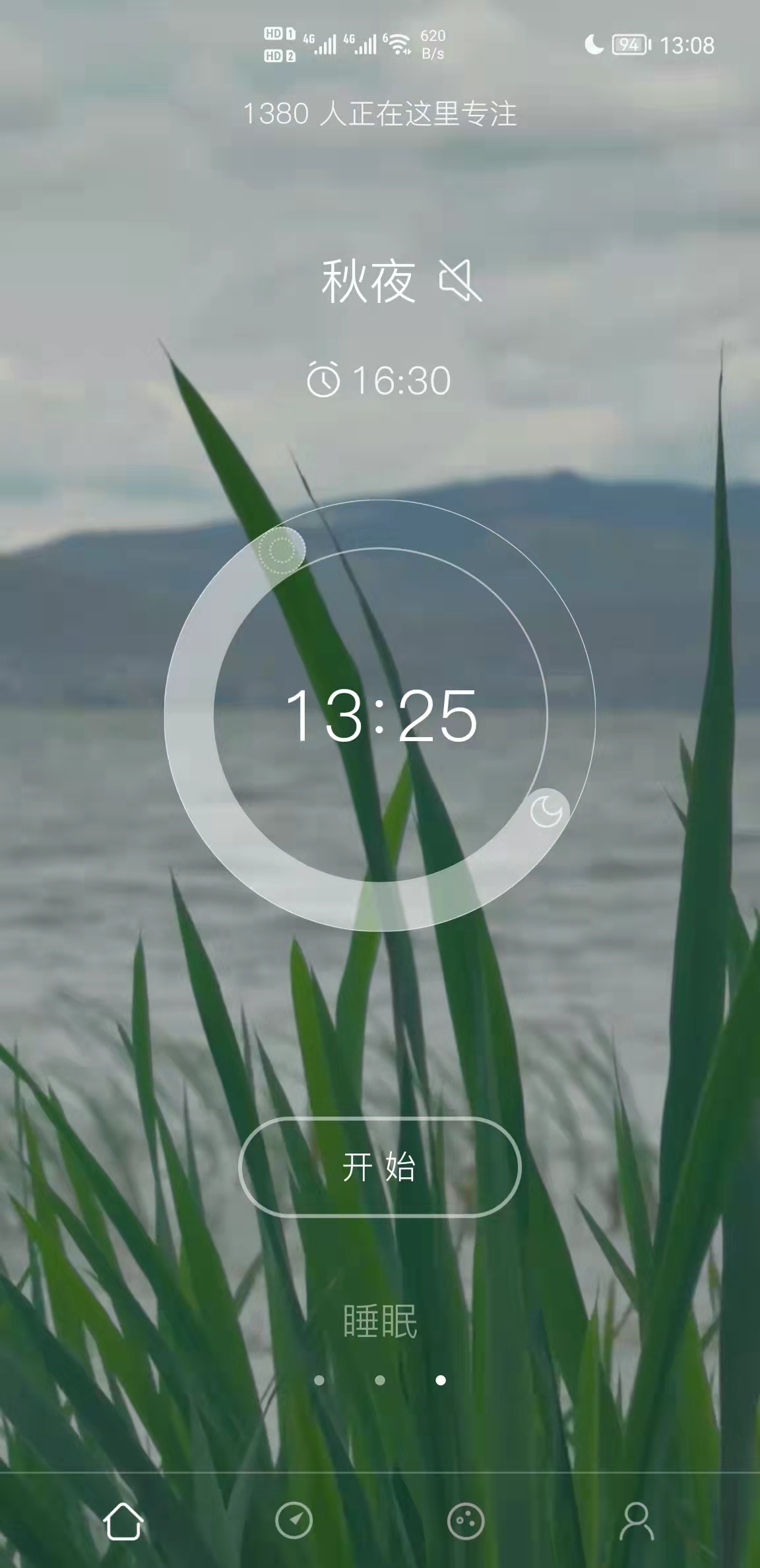
Task: Switch to the compass discover tab
Action: click(x=294, y=1520)
